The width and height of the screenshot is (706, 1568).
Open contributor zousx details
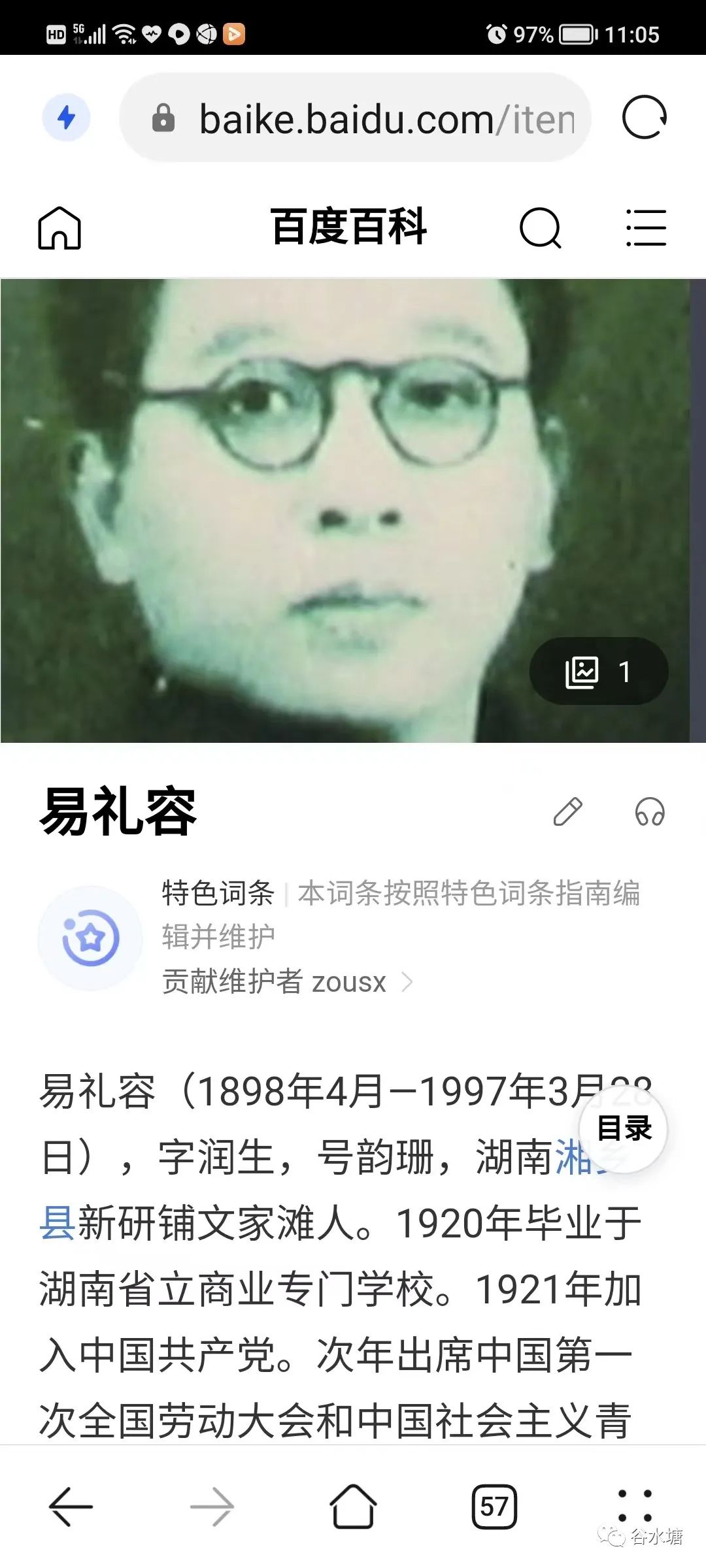pyautogui.click(x=288, y=982)
